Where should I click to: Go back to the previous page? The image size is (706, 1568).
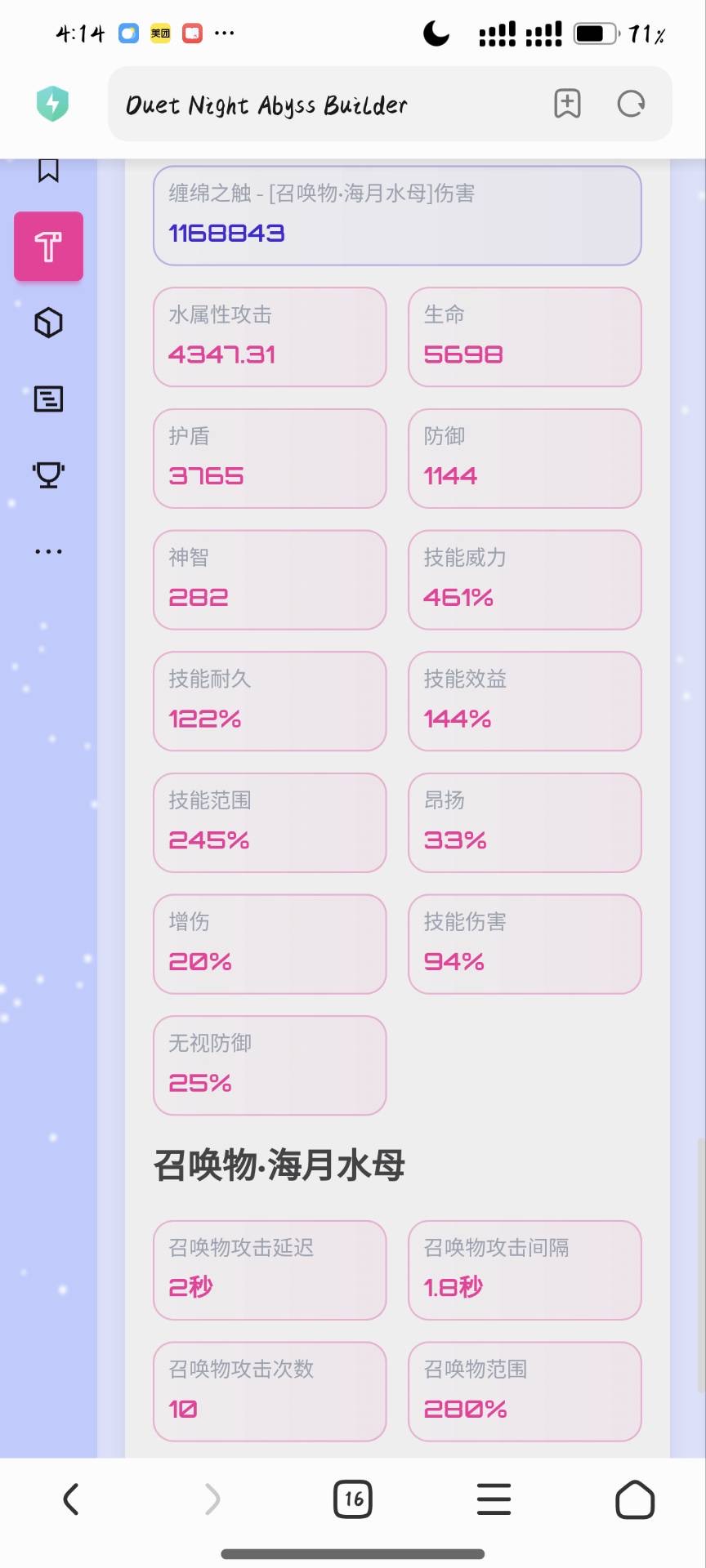click(x=71, y=1499)
